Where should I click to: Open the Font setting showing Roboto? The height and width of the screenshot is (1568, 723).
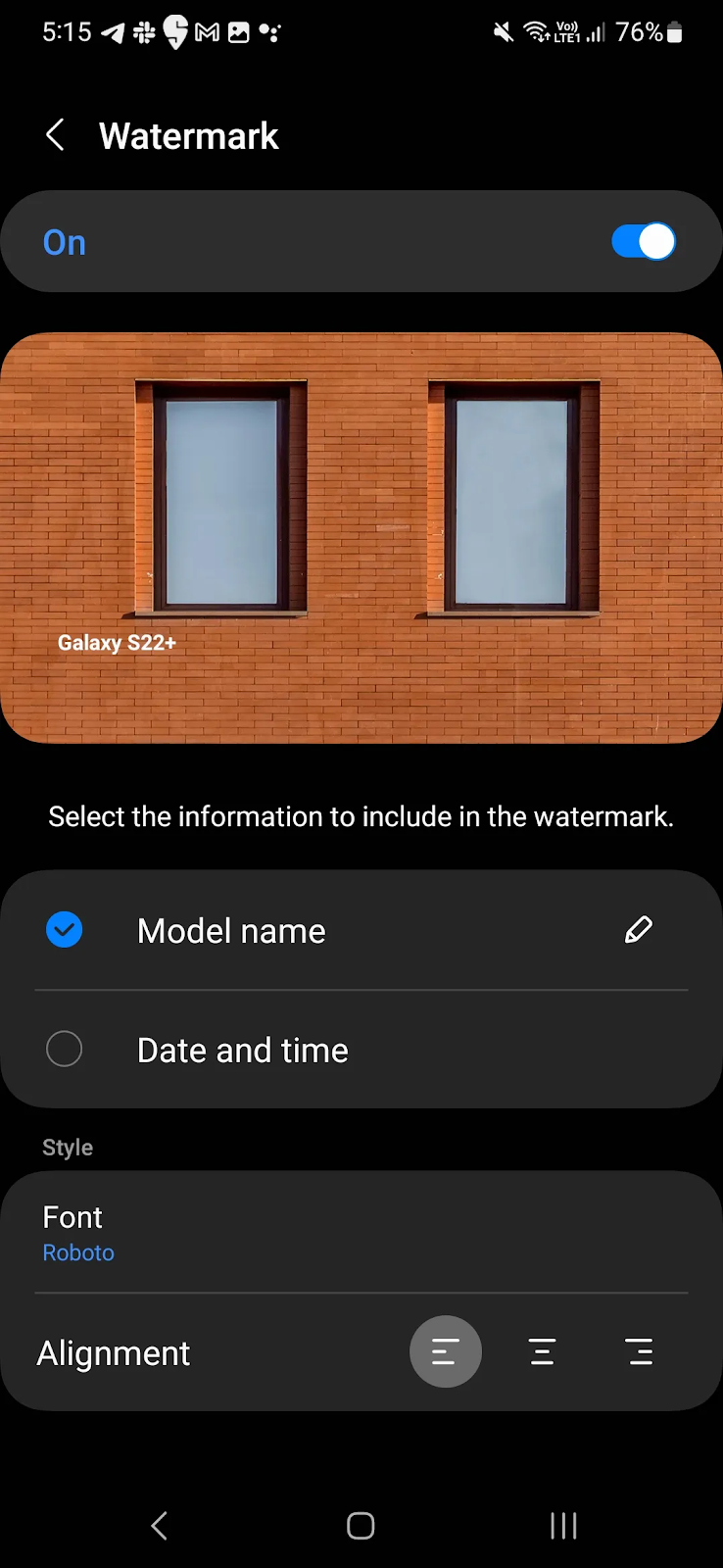coord(361,1233)
